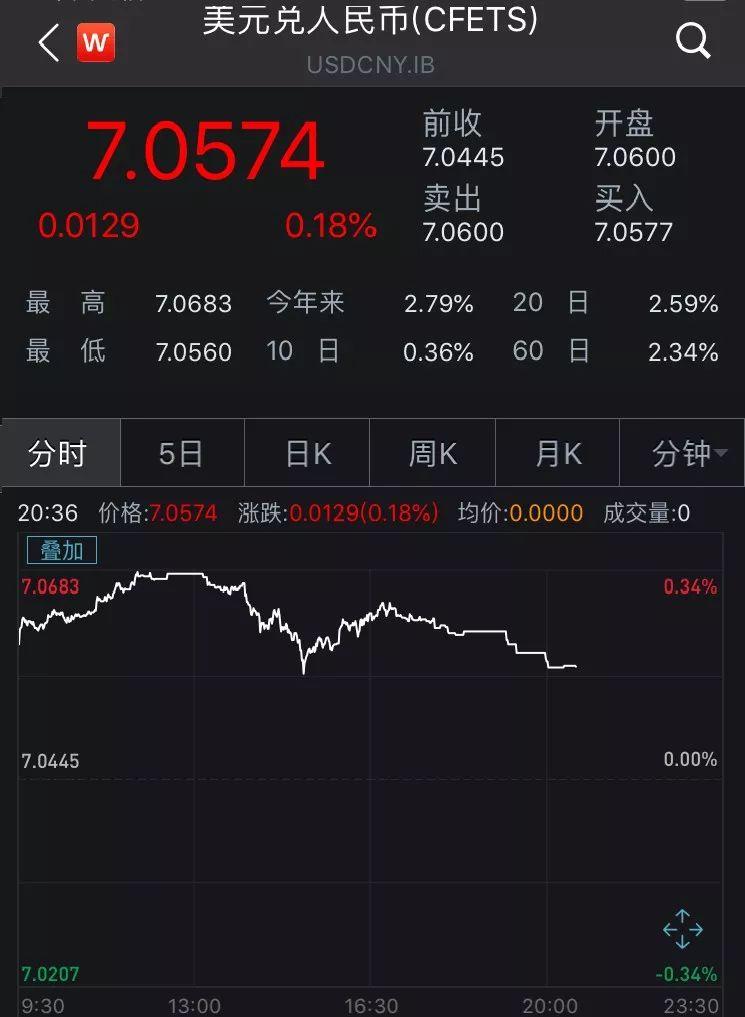Show the 日K candlestick chart
Image resolution: width=745 pixels, height=1017 pixels.
point(307,454)
